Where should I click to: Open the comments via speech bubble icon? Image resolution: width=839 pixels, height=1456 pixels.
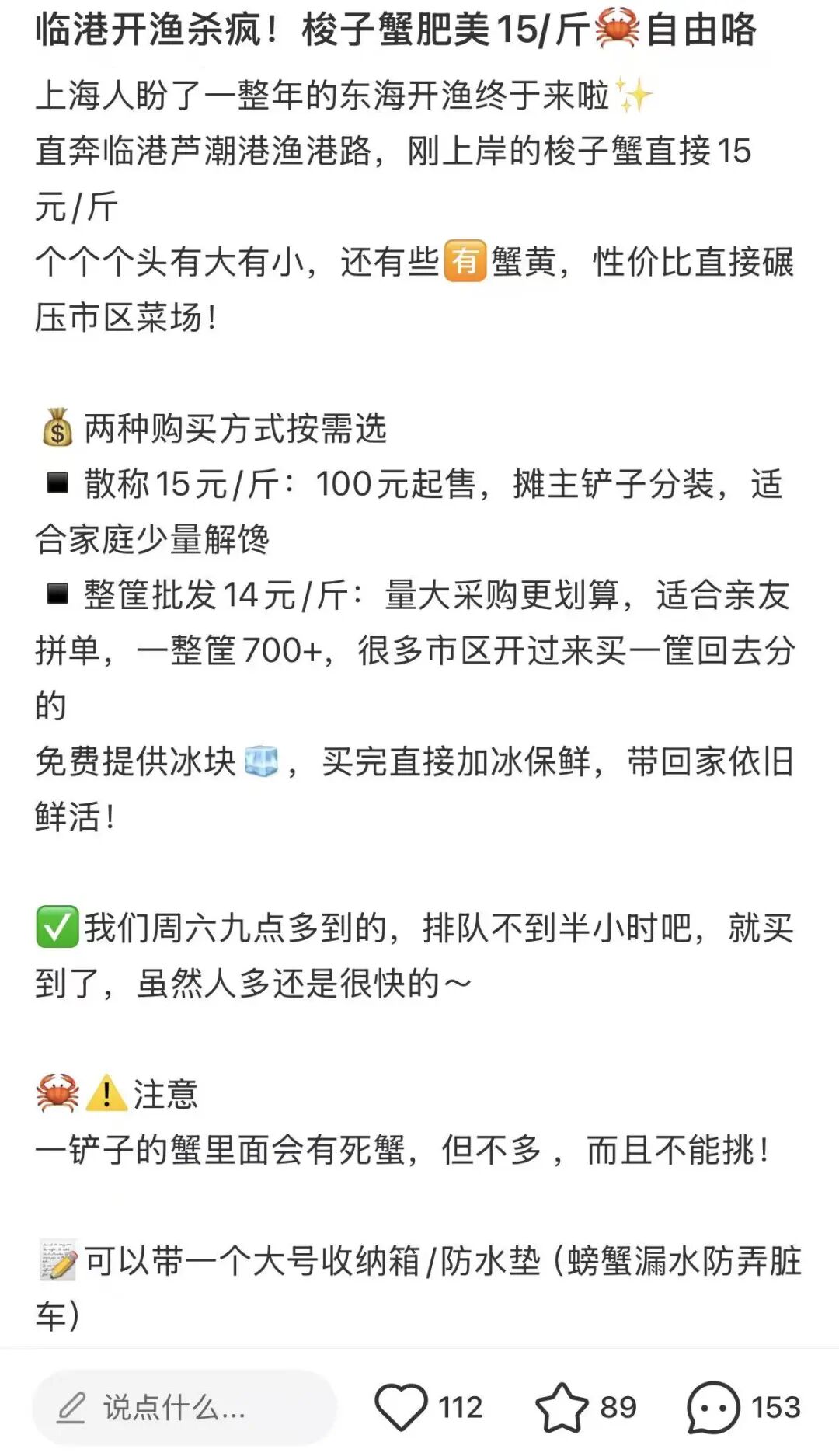tap(712, 1407)
